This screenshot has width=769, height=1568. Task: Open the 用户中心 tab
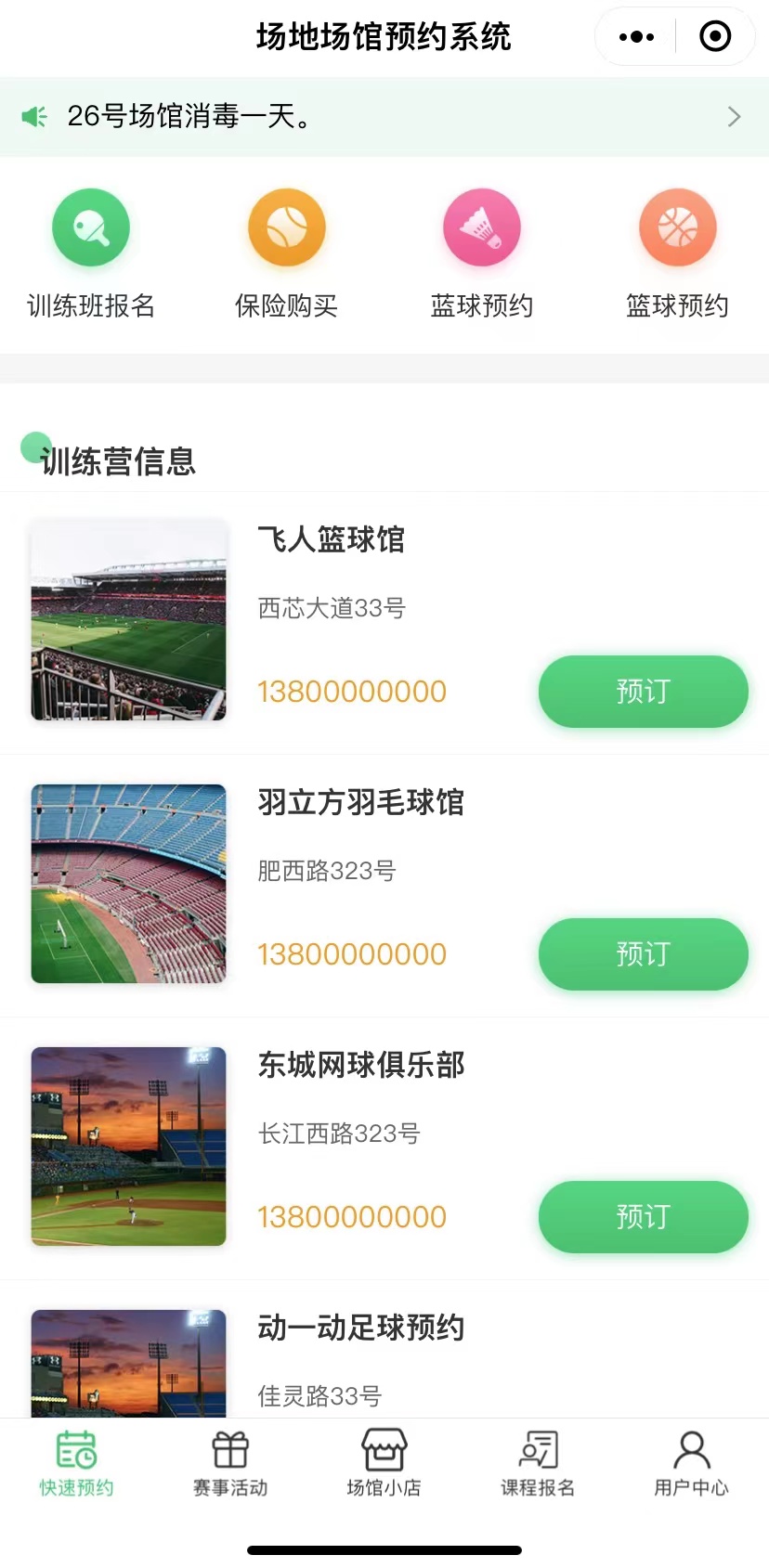pos(691,1463)
